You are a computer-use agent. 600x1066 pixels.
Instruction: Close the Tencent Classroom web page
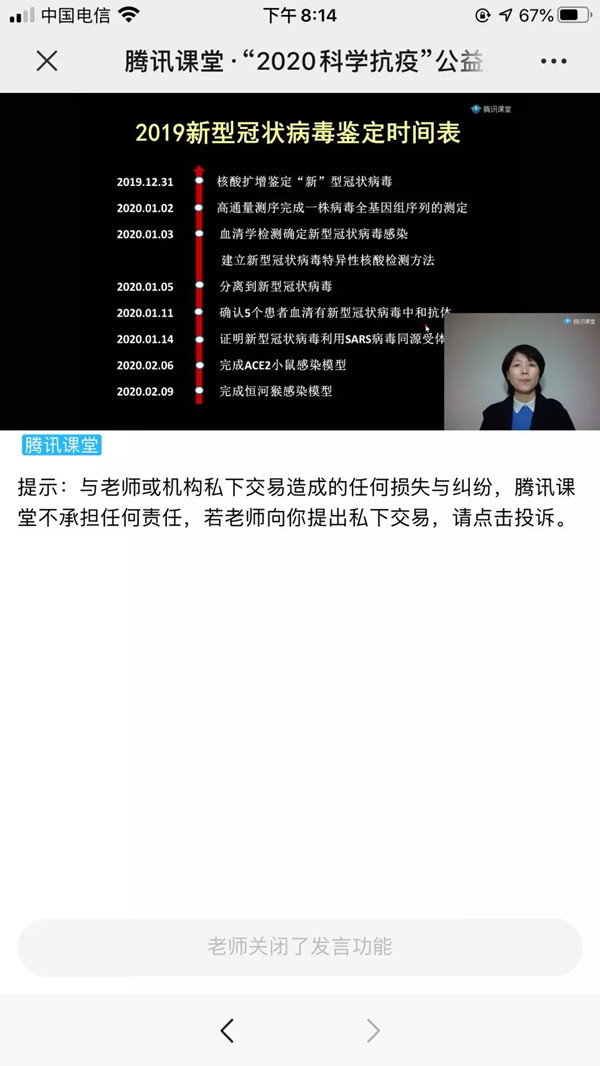pos(47,61)
